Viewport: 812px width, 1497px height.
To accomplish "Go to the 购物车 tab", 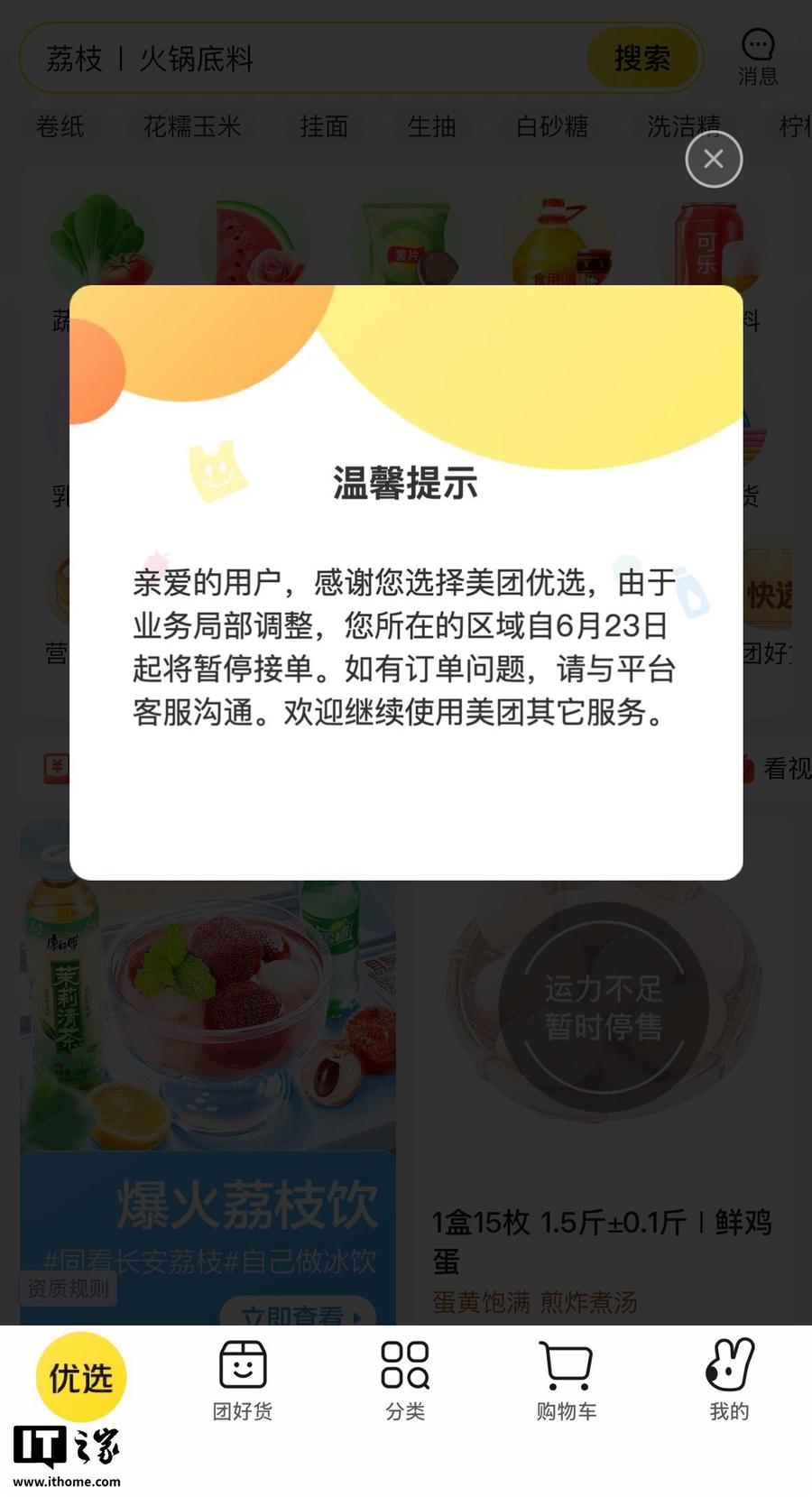I will [566, 1380].
